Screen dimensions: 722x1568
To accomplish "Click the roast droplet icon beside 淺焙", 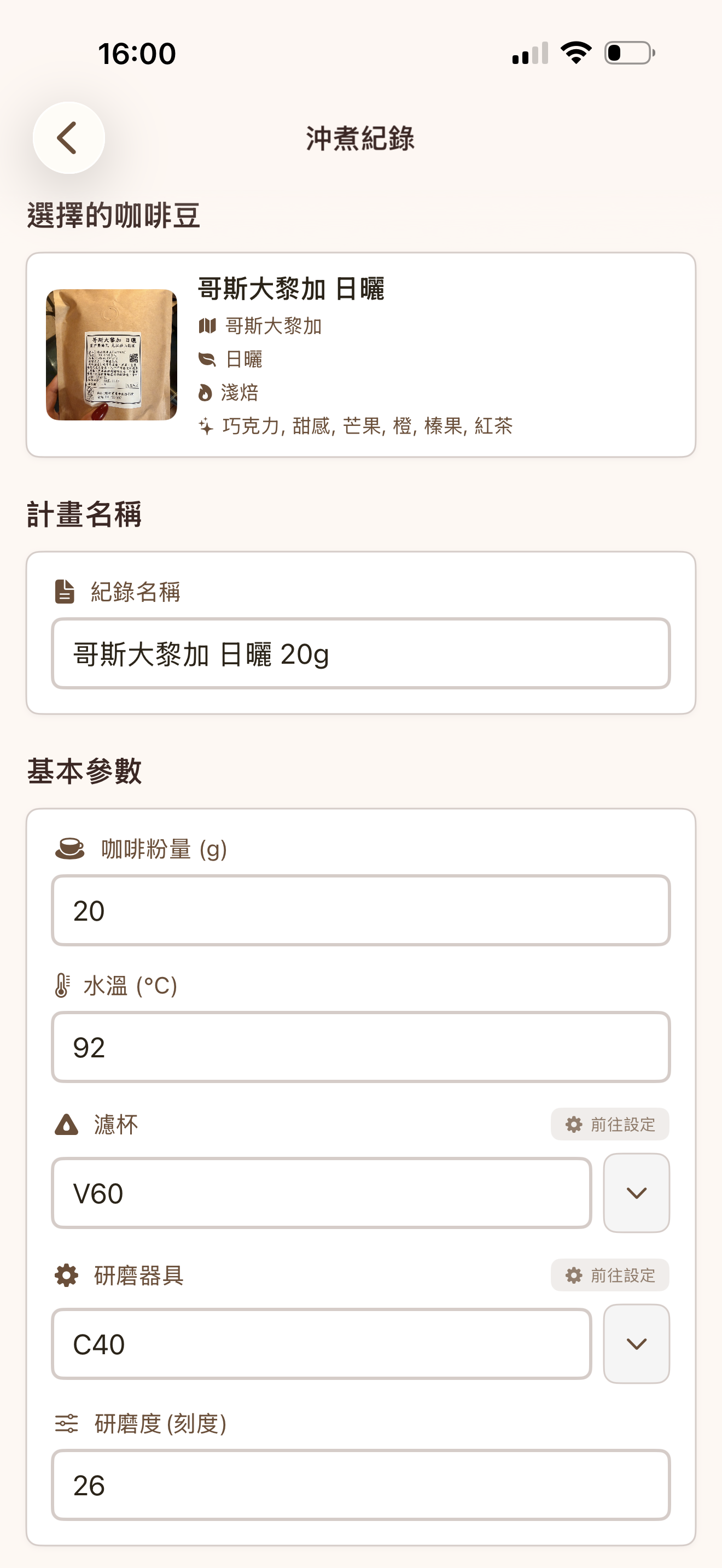I will pyautogui.click(x=206, y=393).
